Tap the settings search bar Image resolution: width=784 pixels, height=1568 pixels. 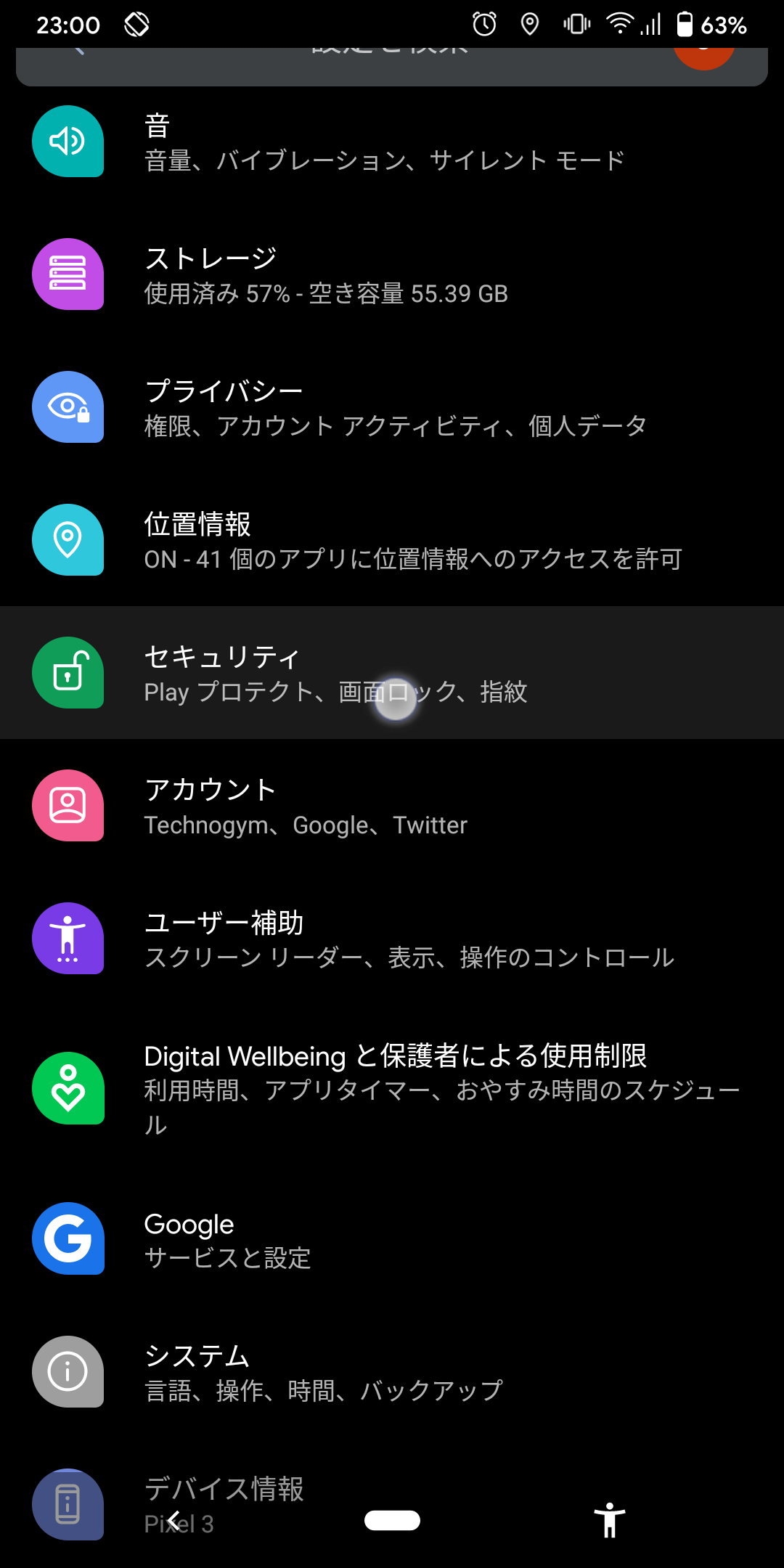click(392, 66)
